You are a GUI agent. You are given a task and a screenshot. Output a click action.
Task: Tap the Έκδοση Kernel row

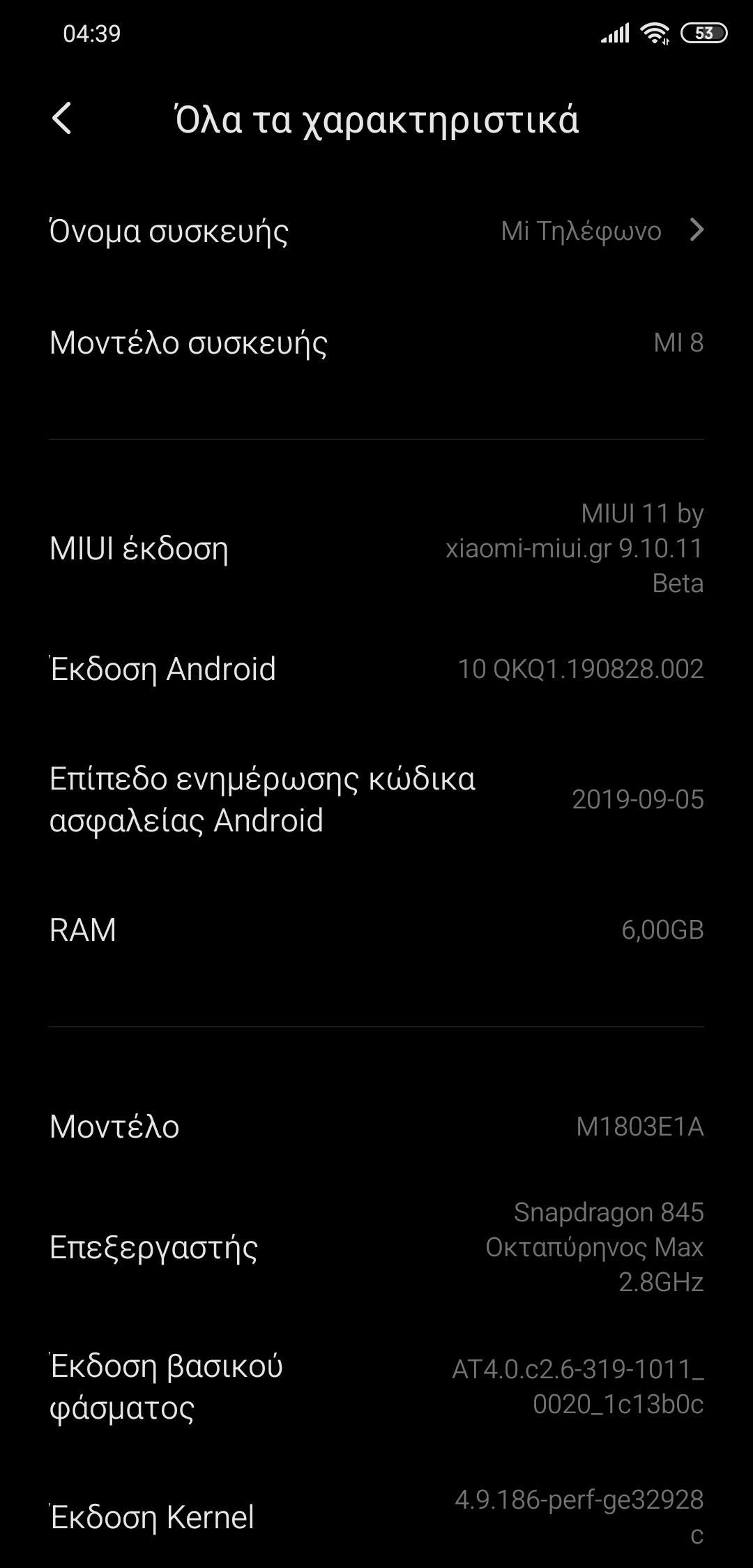376,1516
